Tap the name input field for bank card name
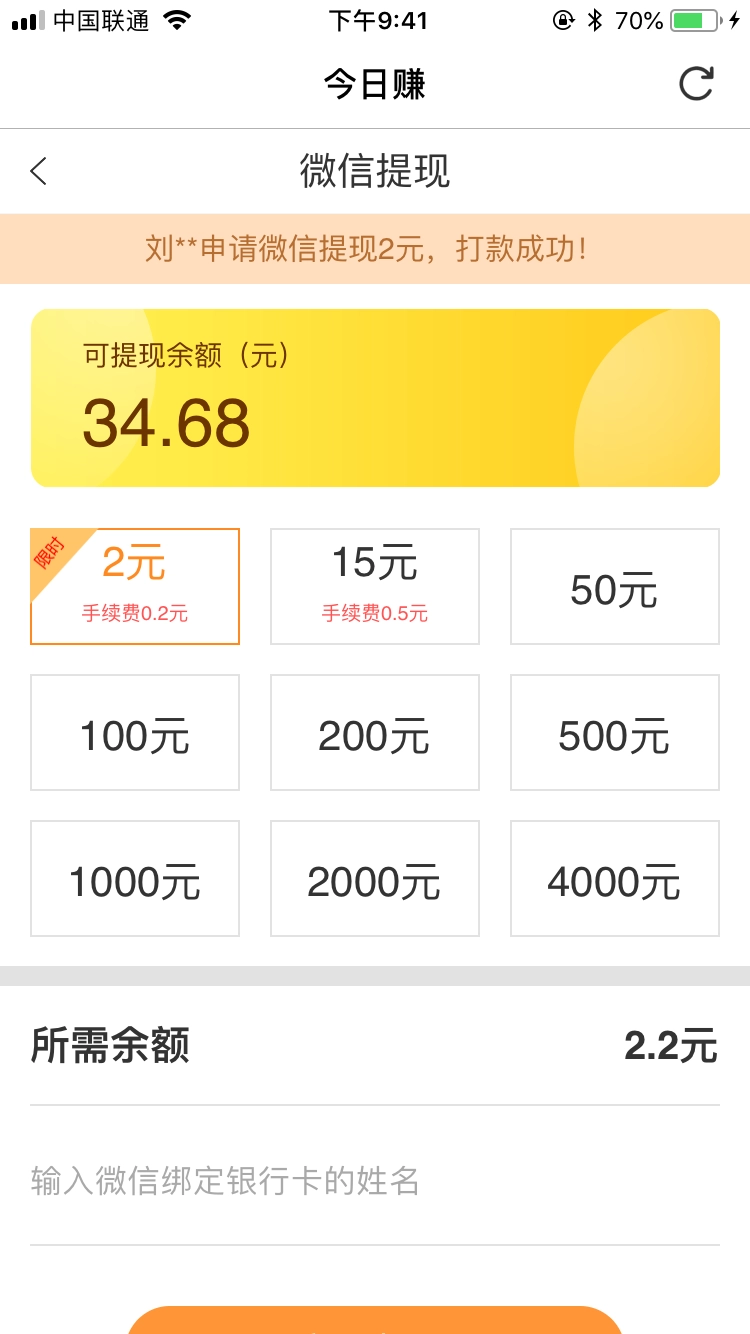 (x=375, y=1182)
